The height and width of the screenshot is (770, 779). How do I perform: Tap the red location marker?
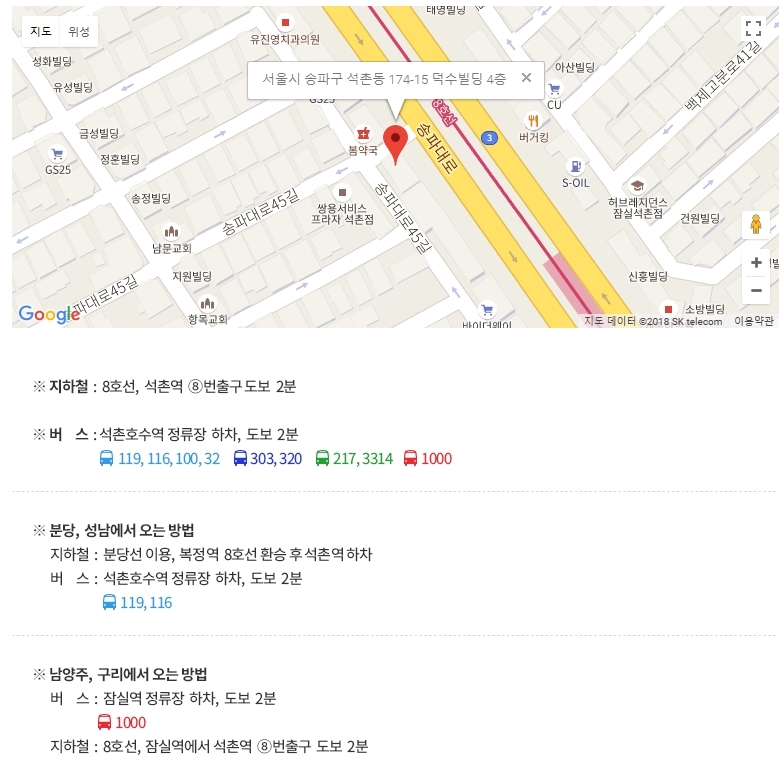pyautogui.click(x=396, y=143)
